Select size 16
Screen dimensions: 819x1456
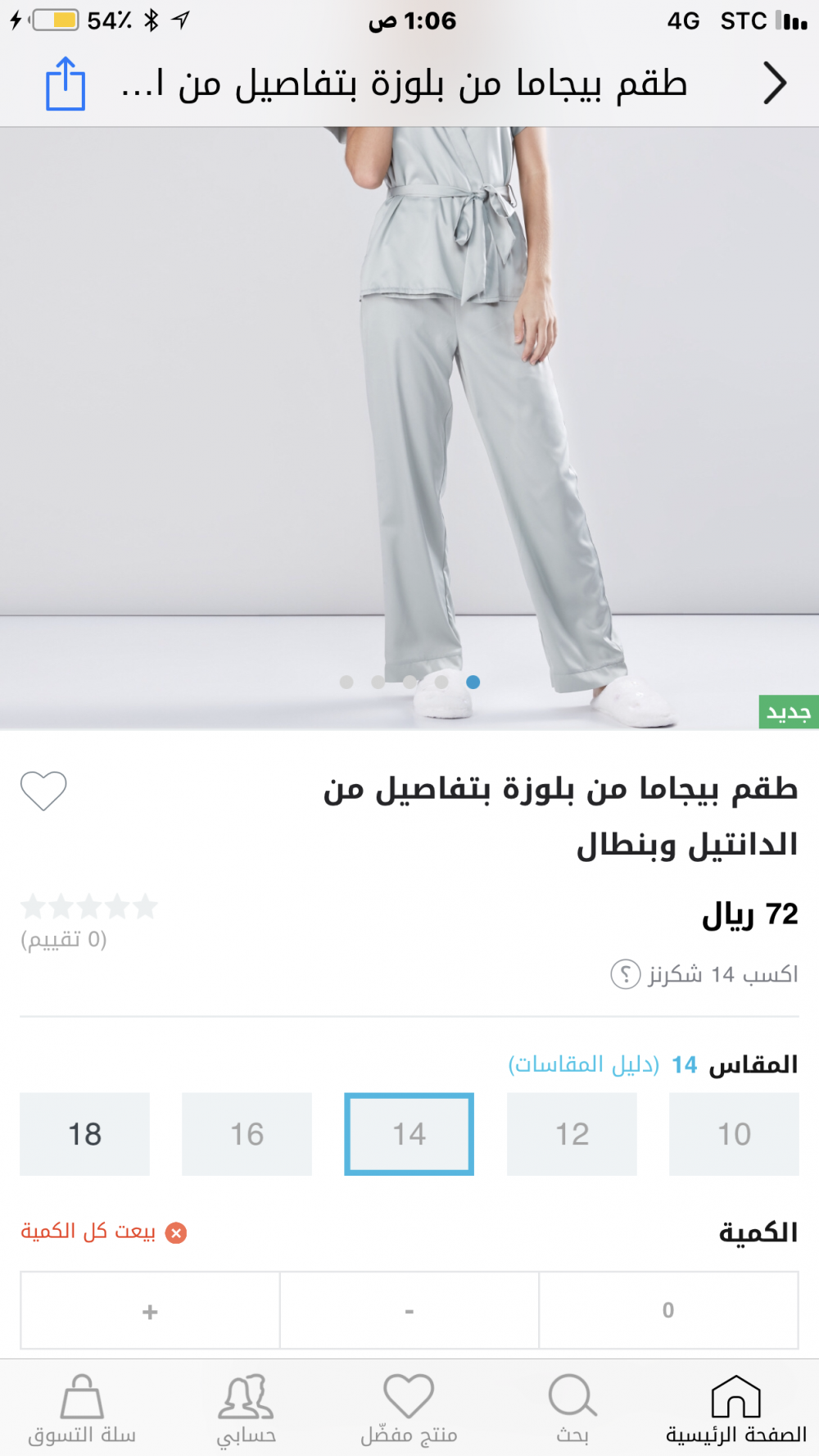(x=247, y=1134)
